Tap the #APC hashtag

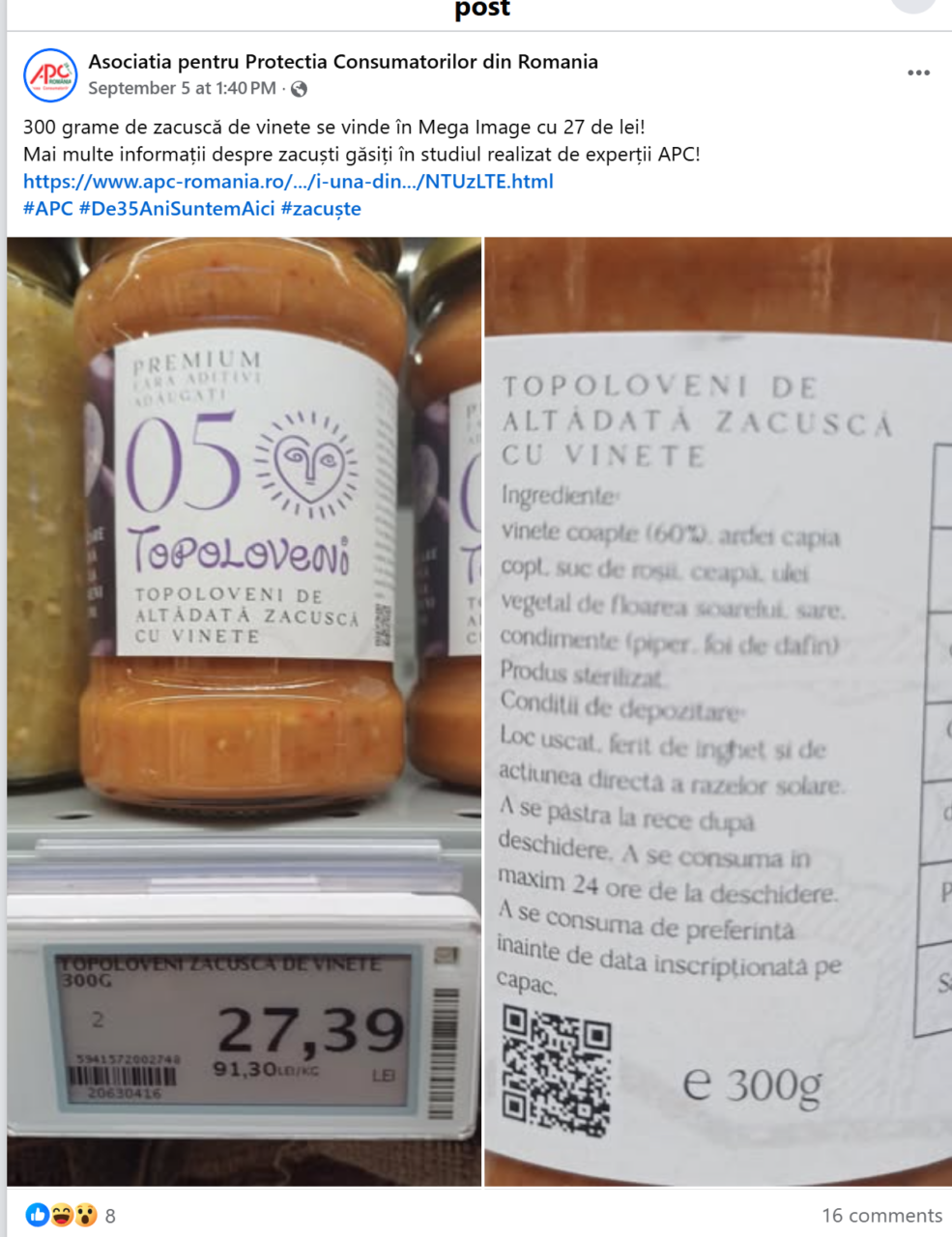47,208
